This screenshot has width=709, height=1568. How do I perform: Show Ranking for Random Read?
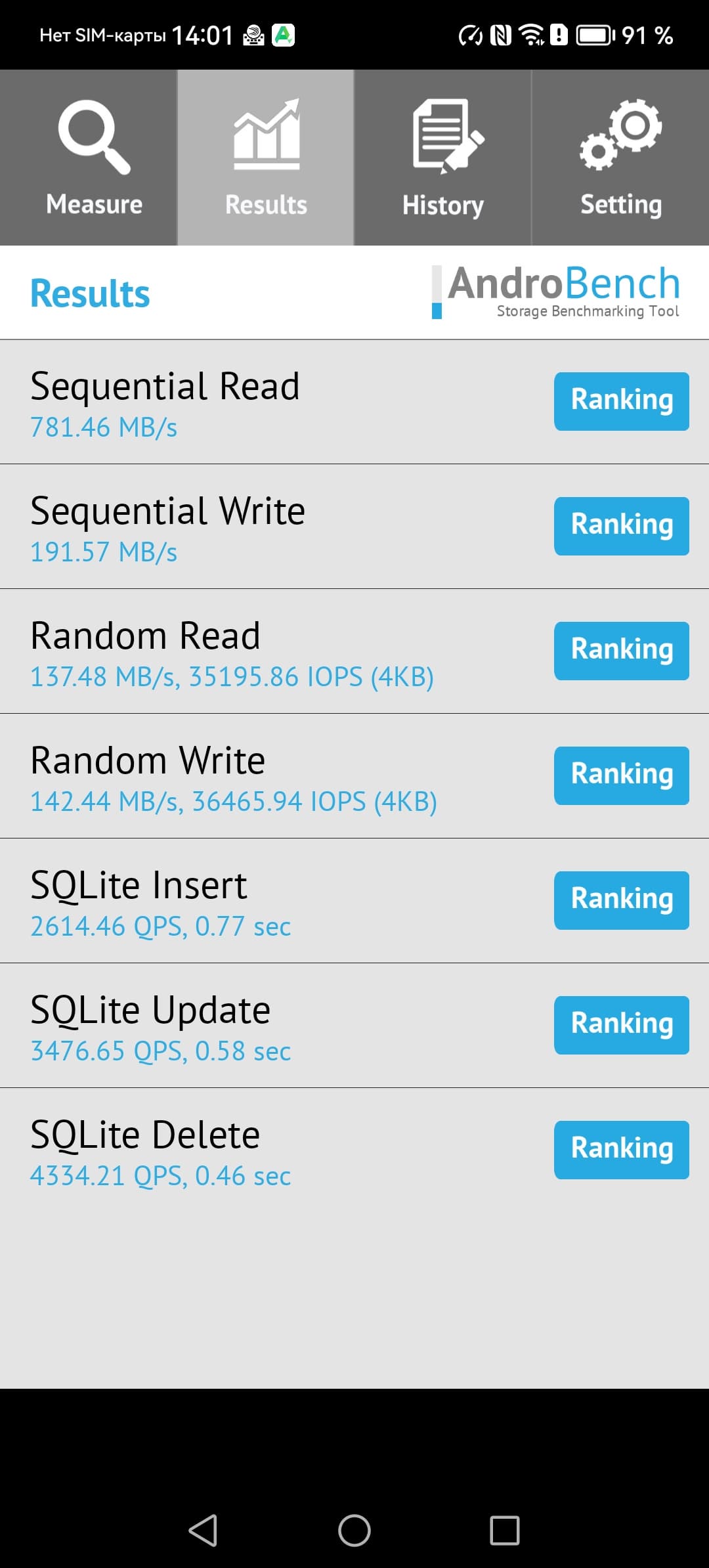tap(621, 651)
